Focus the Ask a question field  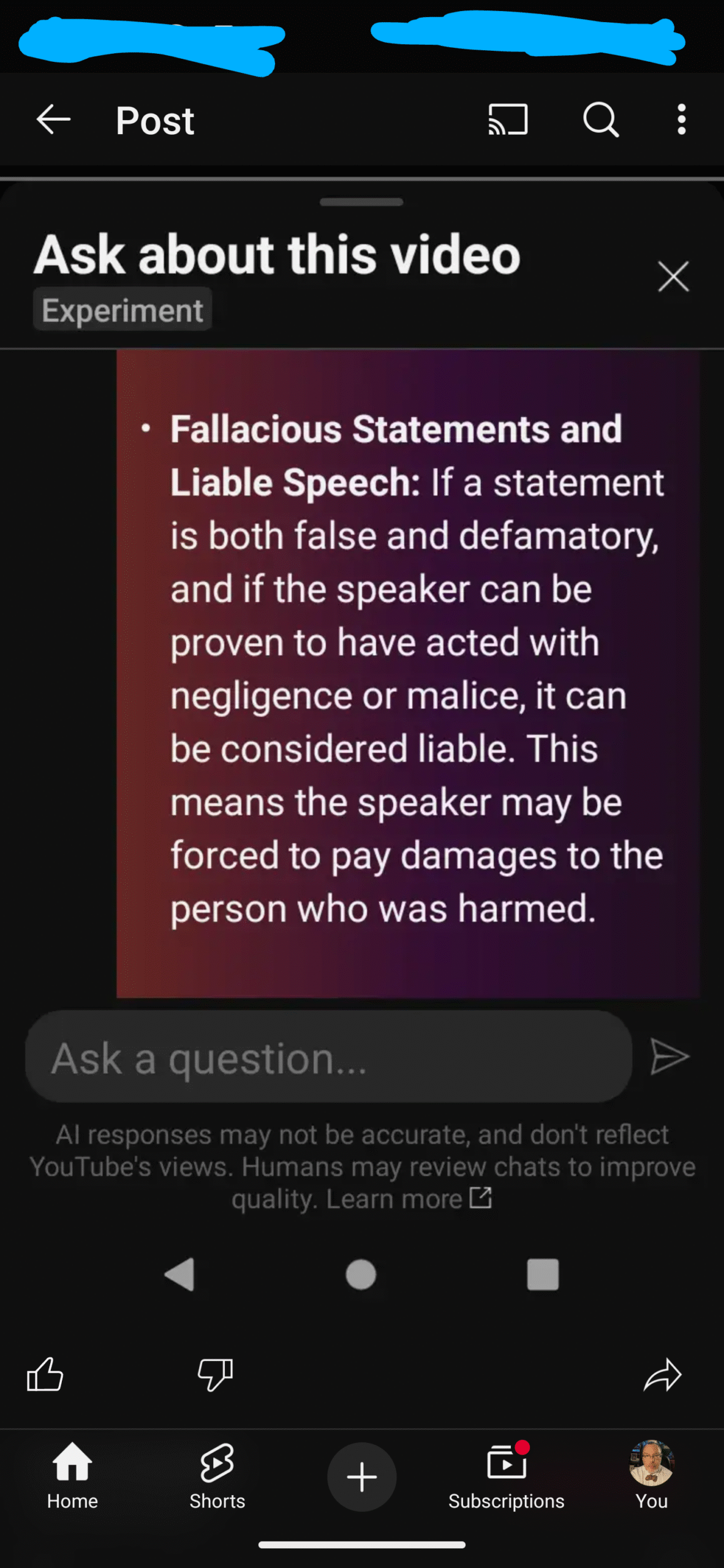[x=329, y=1057]
